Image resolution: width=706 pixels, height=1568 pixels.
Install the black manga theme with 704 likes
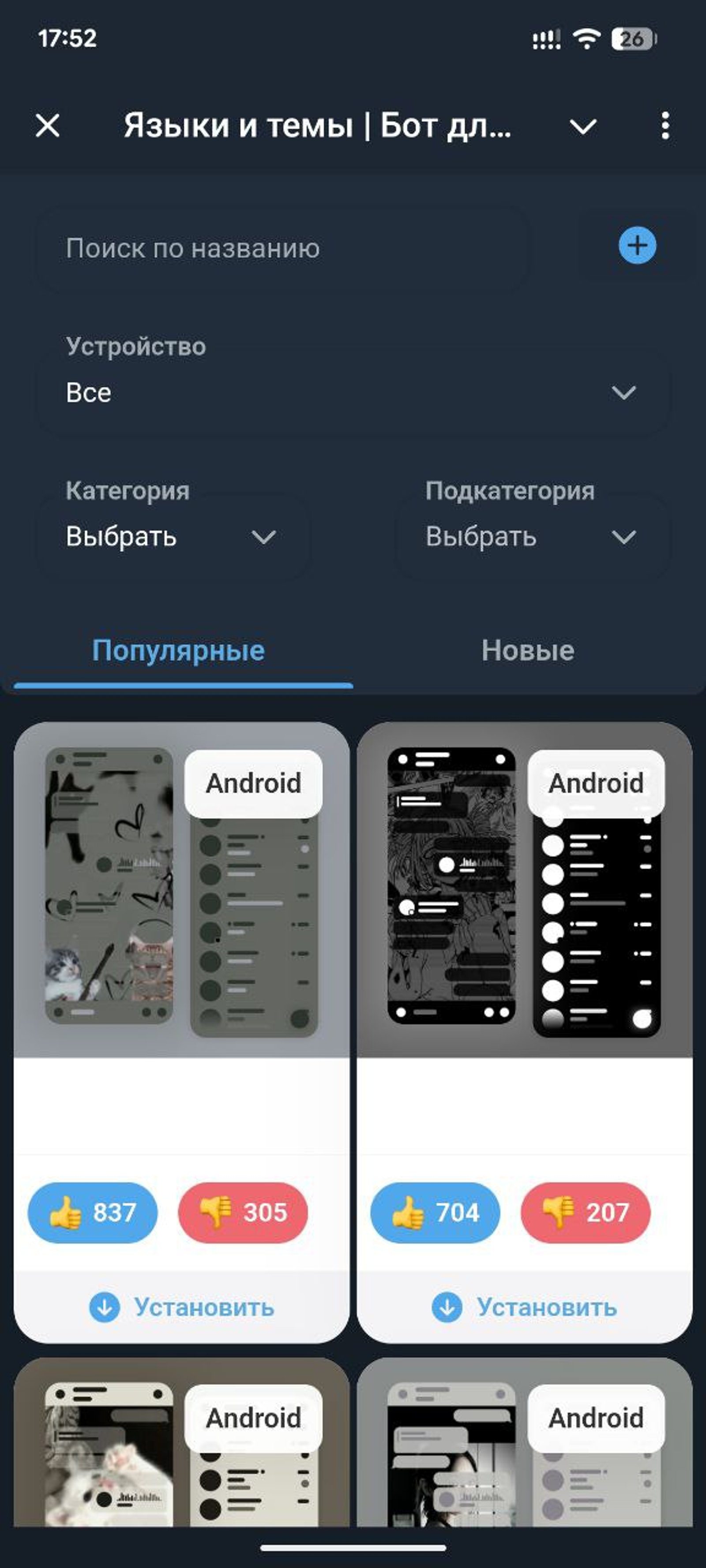525,1307
